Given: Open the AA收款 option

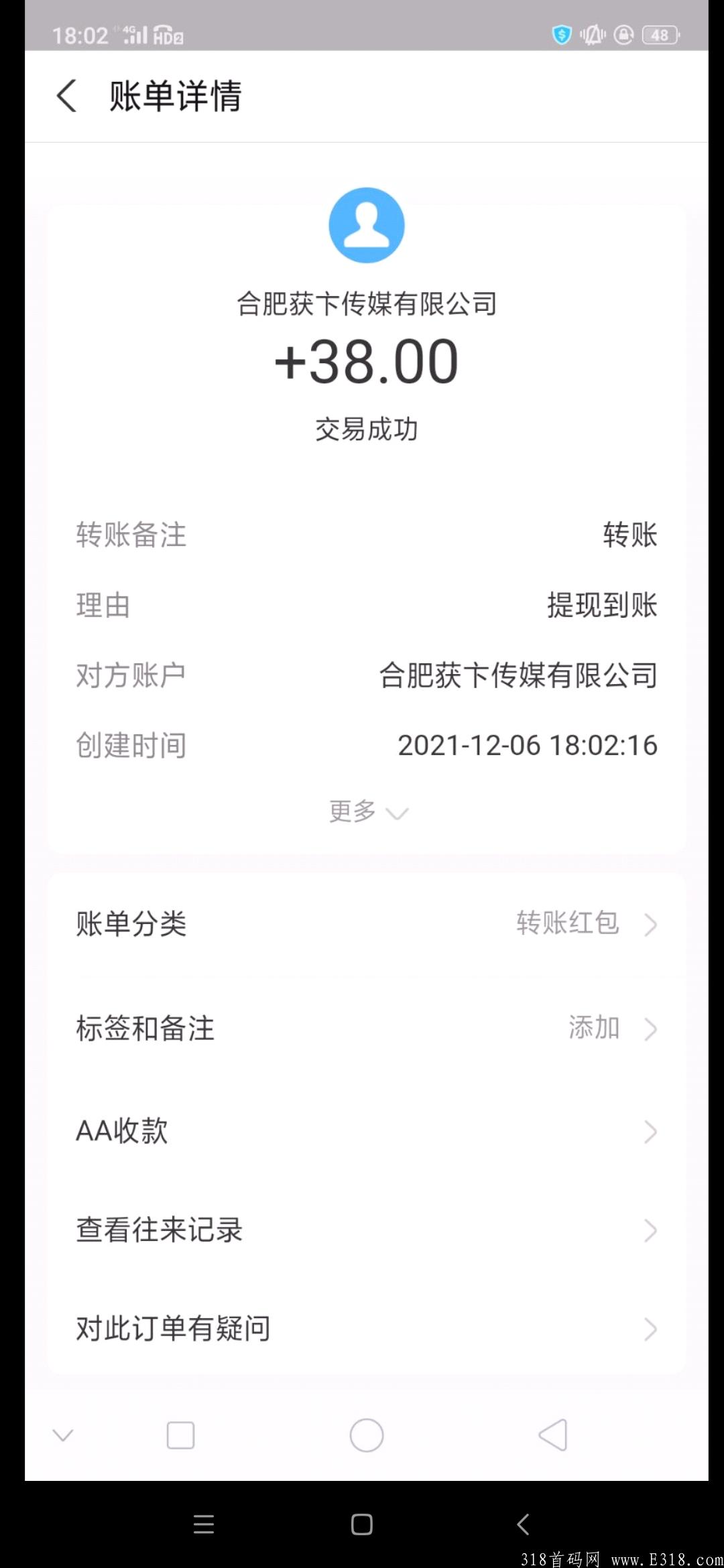Looking at the screenshot, I should pos(366,1131).
